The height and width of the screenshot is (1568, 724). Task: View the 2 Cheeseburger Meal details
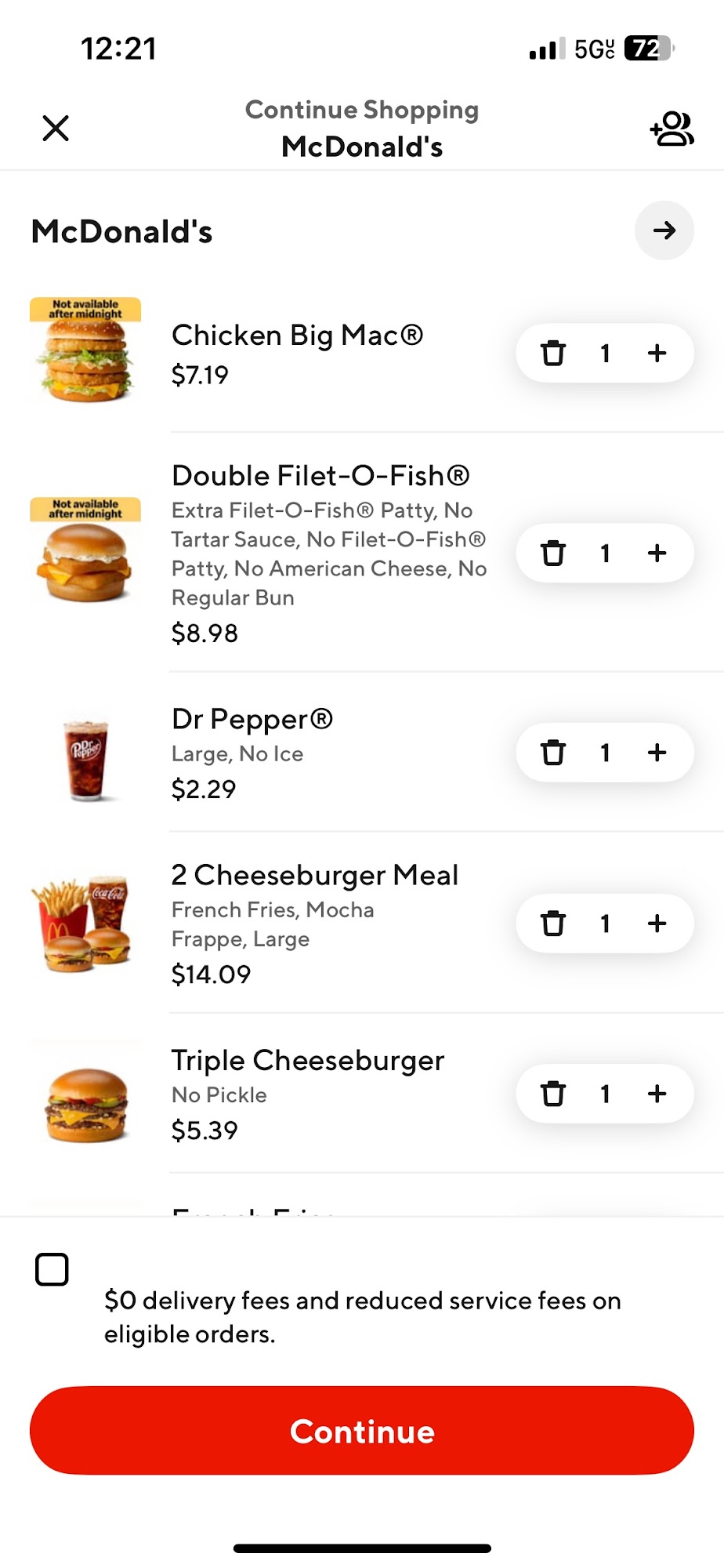(314, 876)
